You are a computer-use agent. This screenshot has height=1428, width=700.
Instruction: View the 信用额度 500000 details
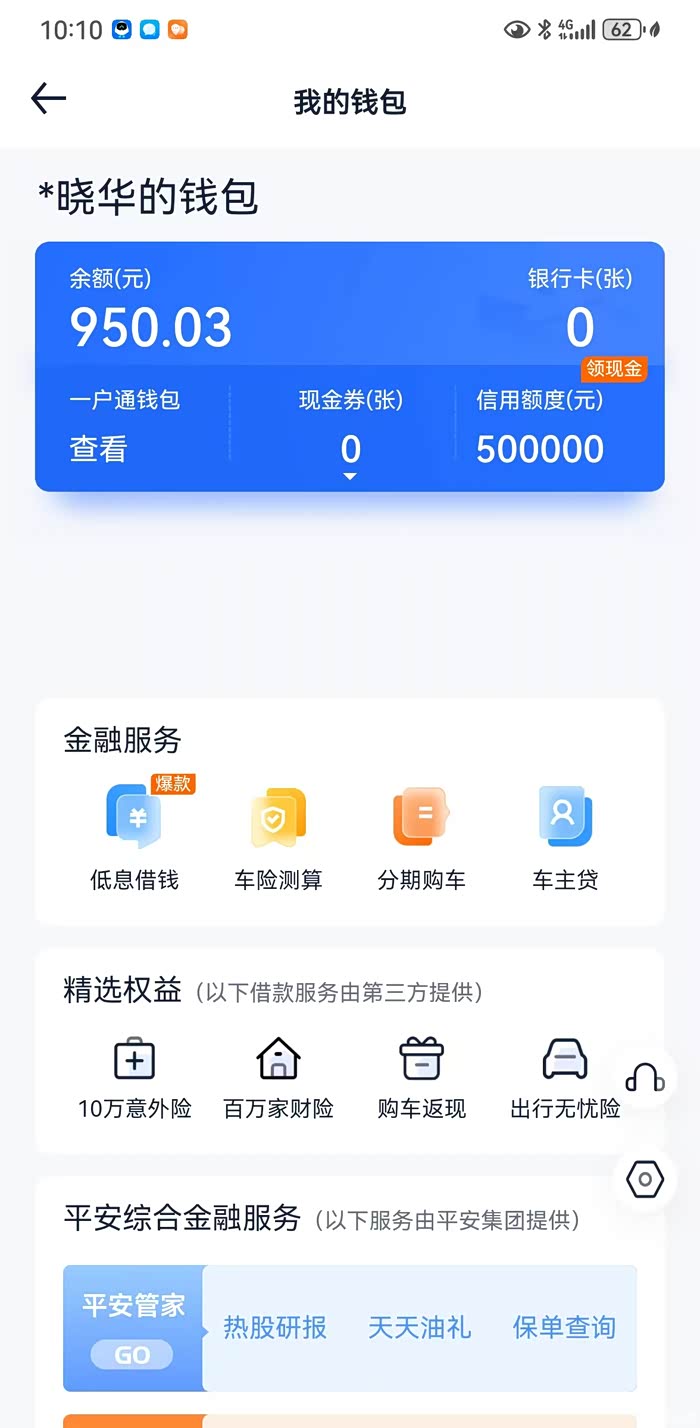[x=540, y=450]
